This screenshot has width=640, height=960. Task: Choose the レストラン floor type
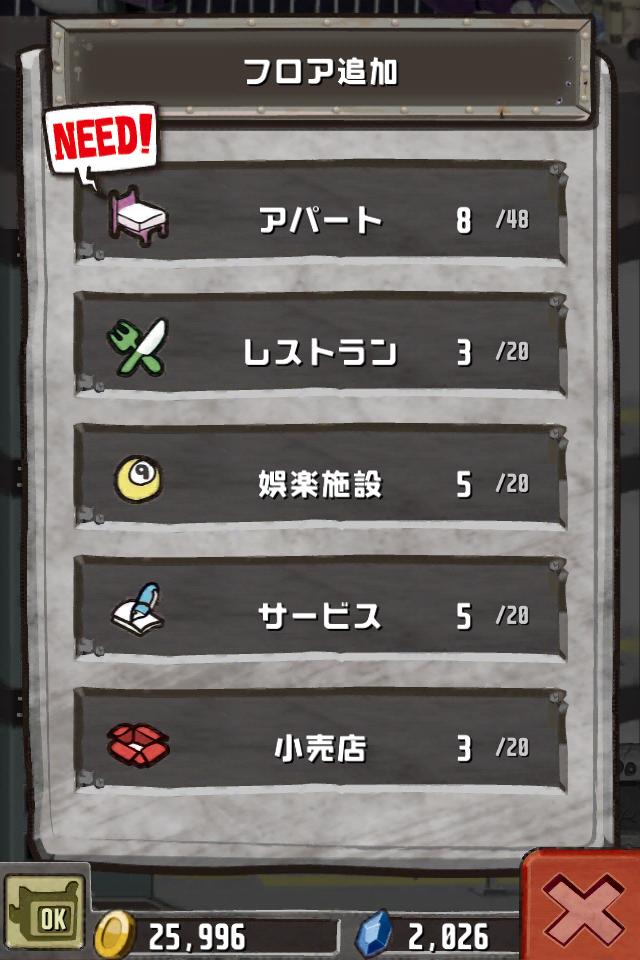coord(320,350)
